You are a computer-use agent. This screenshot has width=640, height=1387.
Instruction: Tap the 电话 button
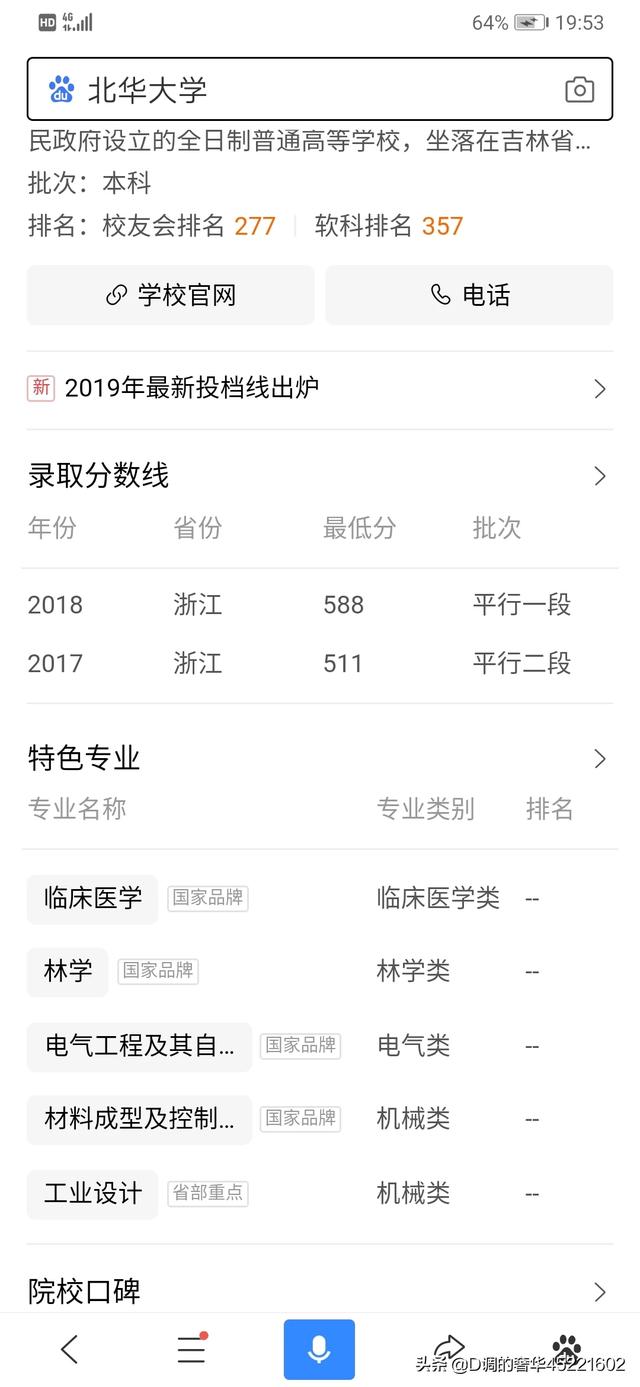tap(469, 295)
